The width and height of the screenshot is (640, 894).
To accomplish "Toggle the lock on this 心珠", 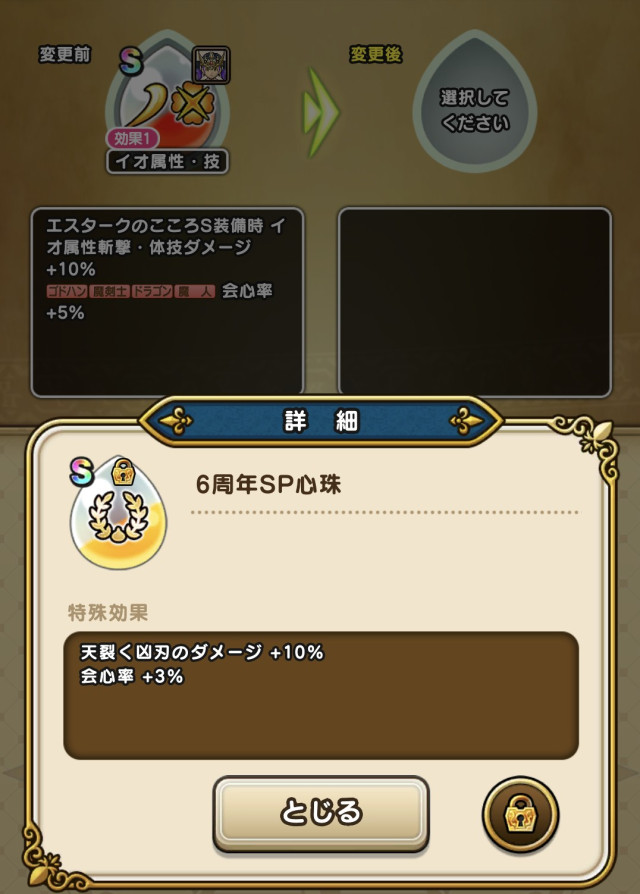I will [x=520, y=814].
